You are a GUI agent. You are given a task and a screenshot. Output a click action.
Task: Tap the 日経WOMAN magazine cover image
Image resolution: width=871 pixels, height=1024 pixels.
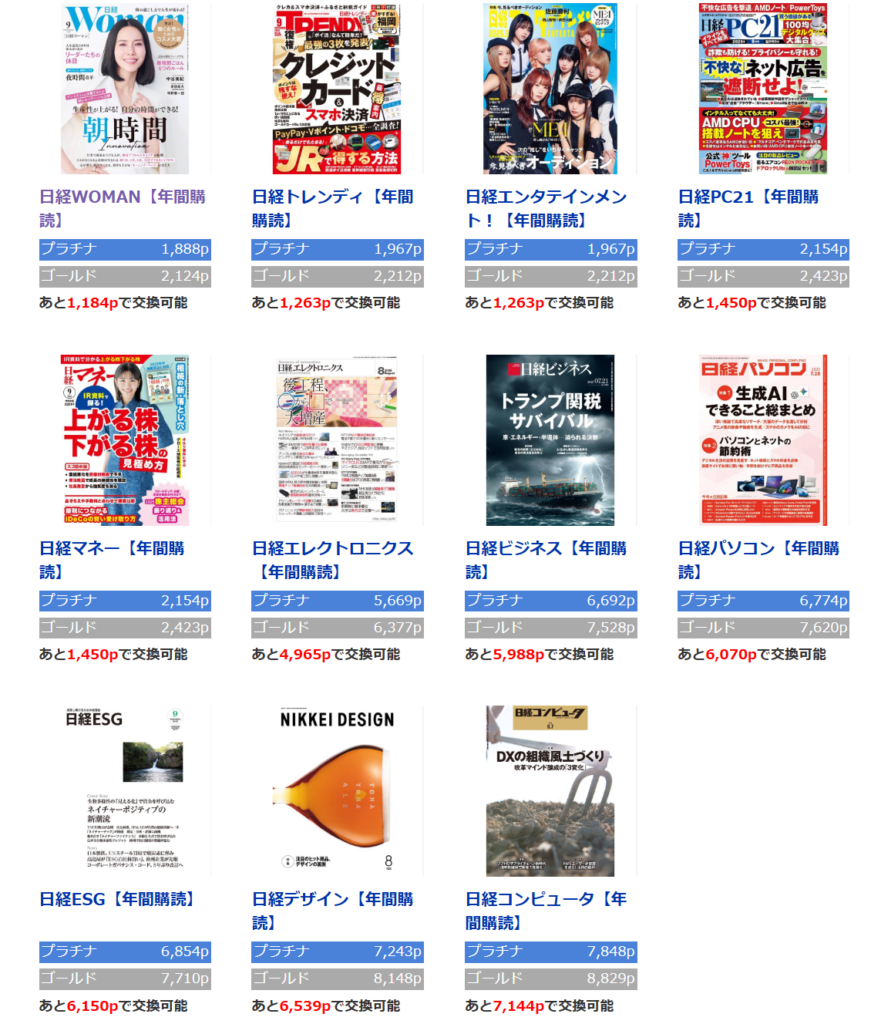point(124,88)
